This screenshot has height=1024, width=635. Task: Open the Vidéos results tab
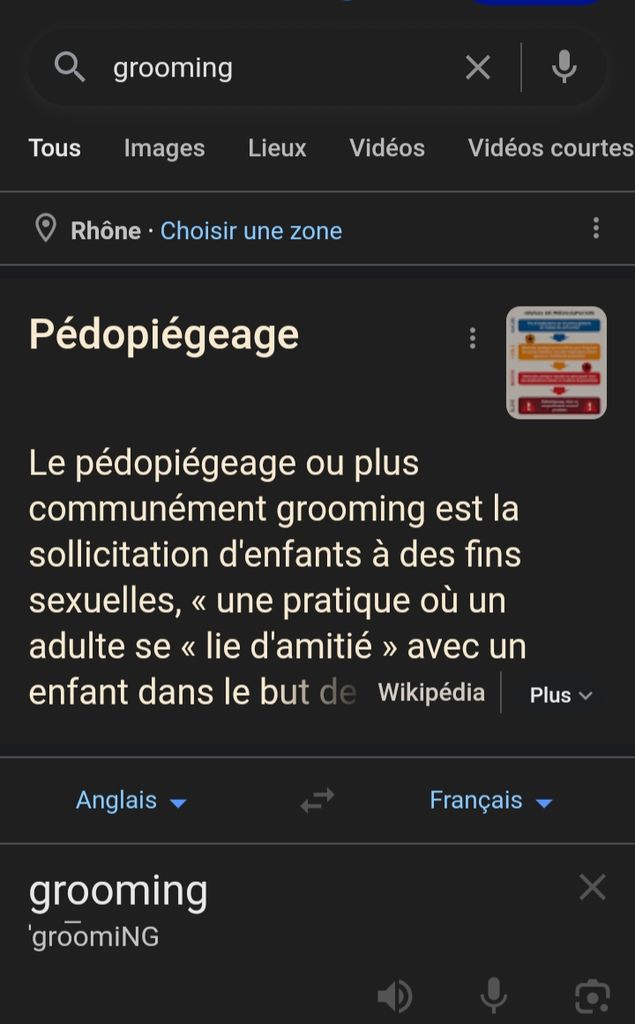387,148
